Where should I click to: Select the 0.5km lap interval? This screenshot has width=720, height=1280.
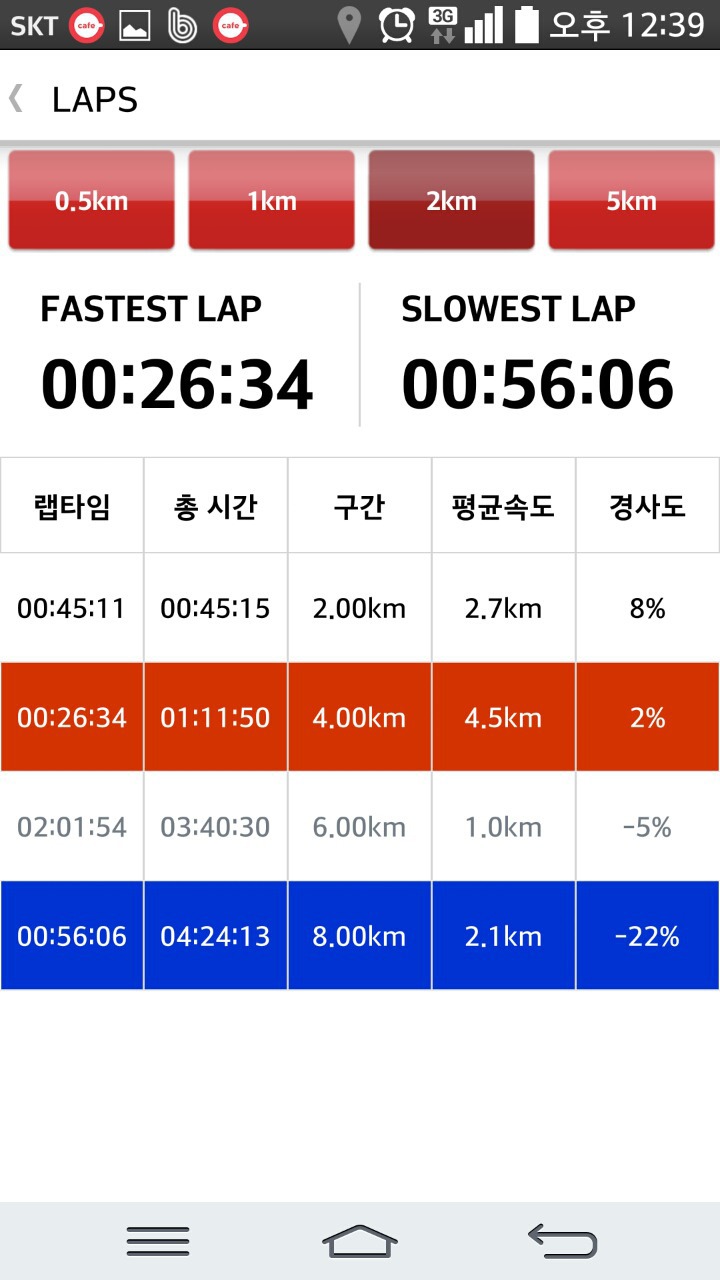pyautogui.click(x=91, y=200)
